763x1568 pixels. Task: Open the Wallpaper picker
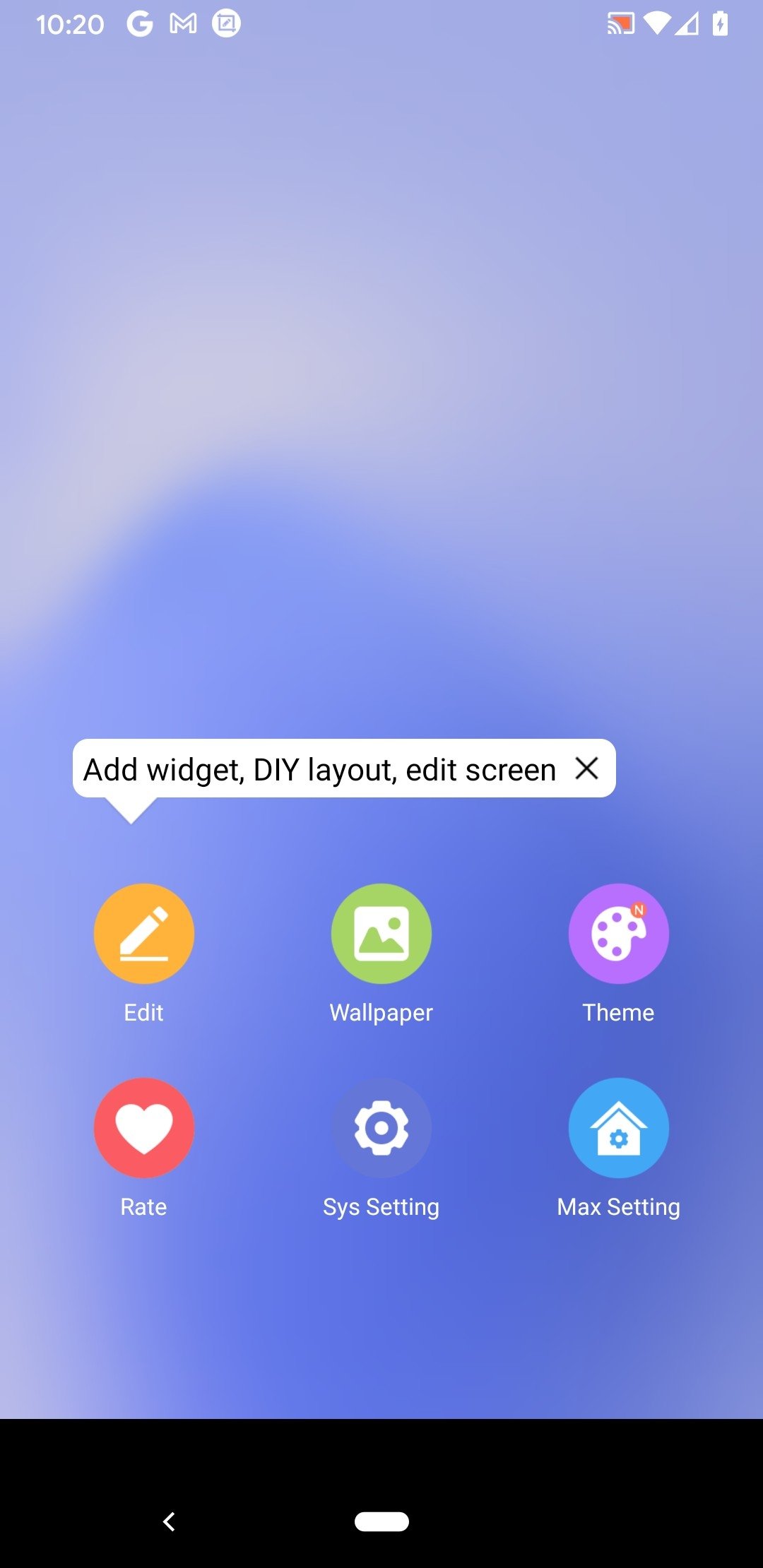[381, 933]
